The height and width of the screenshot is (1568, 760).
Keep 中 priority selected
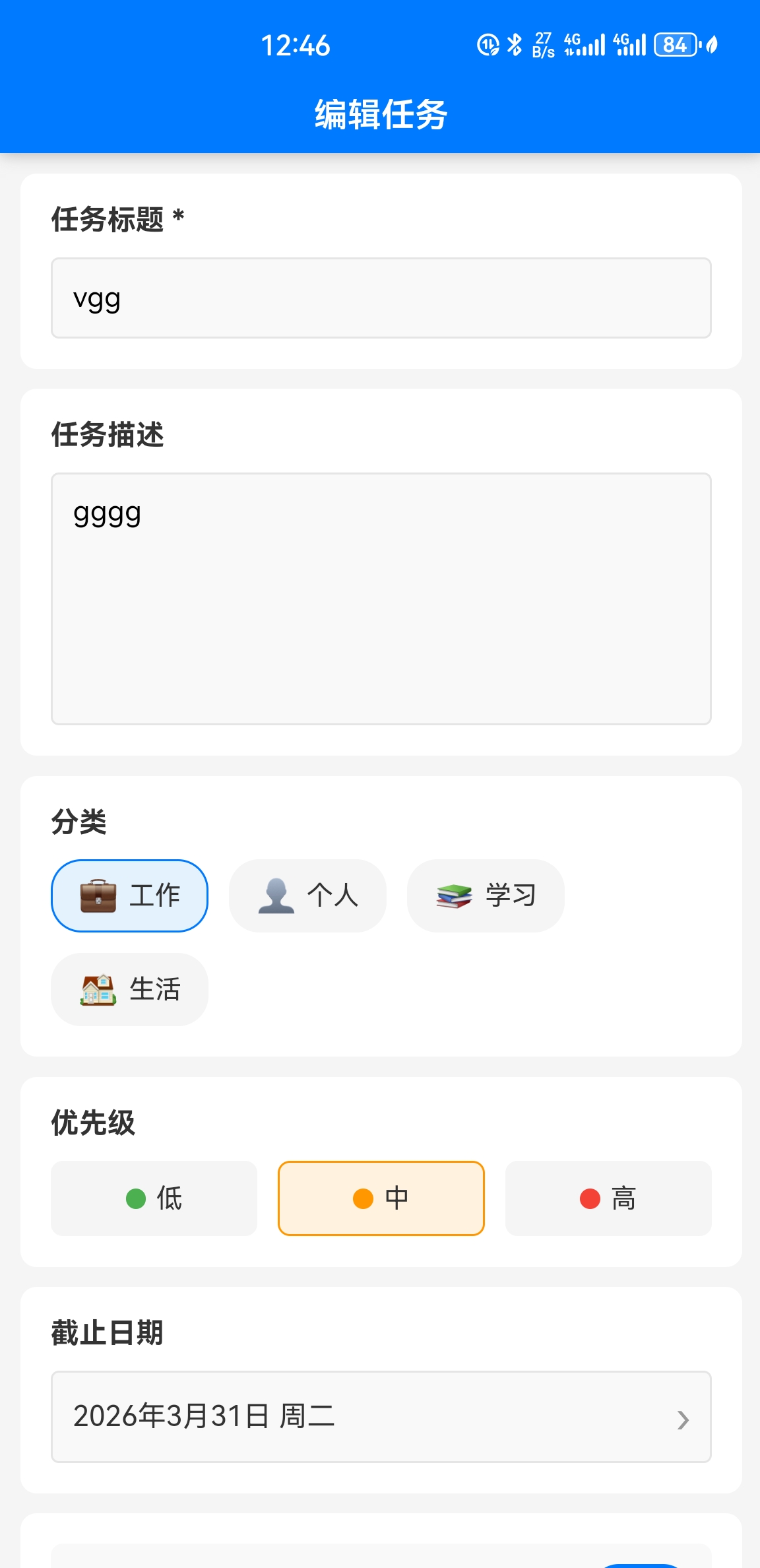381,1198
